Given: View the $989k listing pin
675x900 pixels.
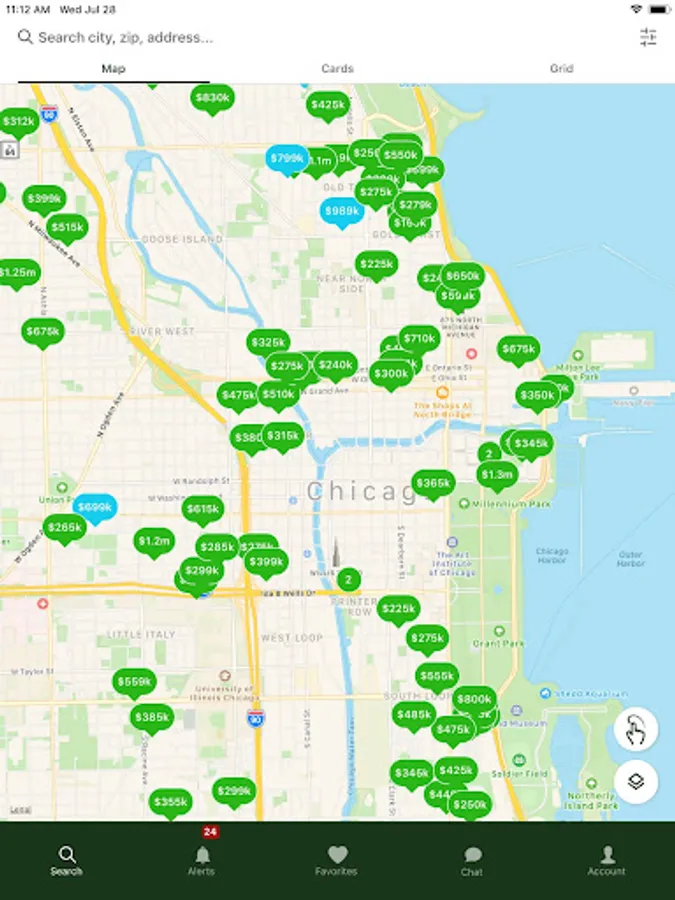Looking at the screenshot, I should coord(341,211).
